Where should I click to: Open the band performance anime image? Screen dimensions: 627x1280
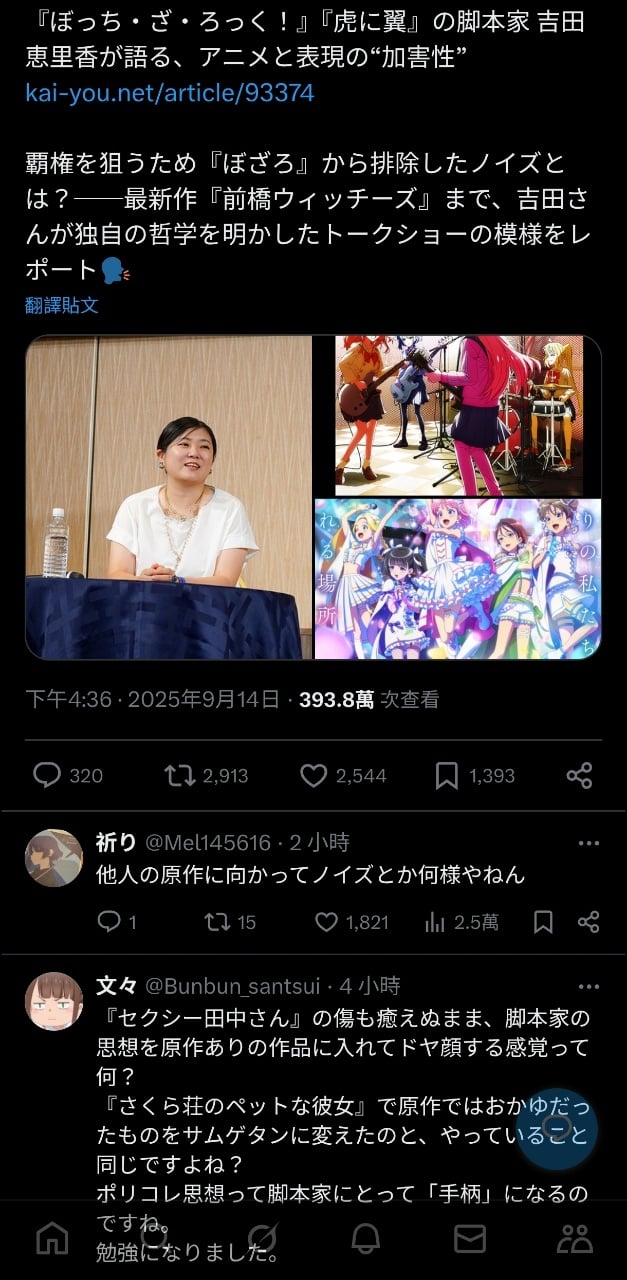point(458,415)
